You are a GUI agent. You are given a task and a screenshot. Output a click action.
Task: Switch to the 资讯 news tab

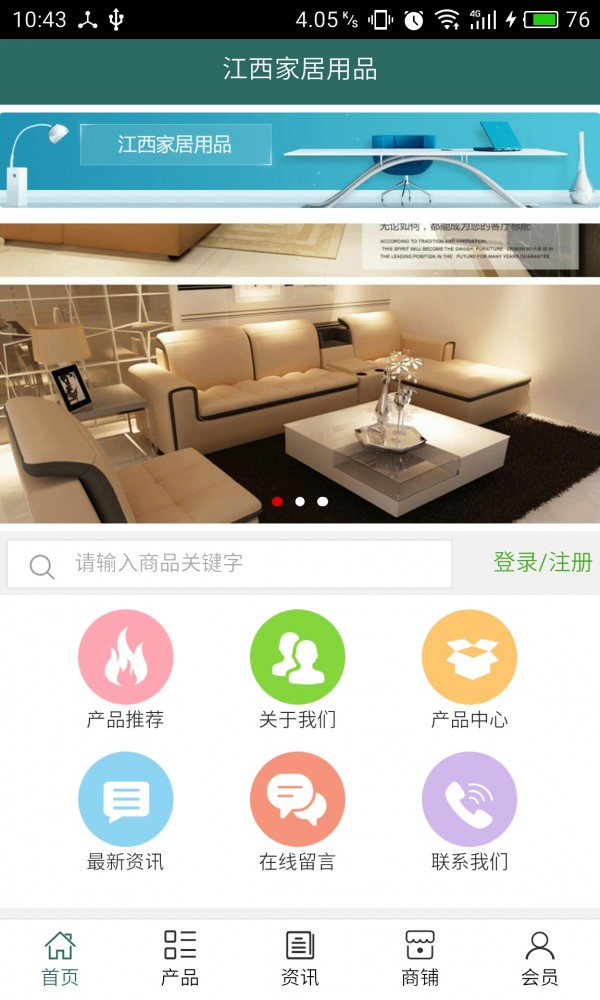300,958
